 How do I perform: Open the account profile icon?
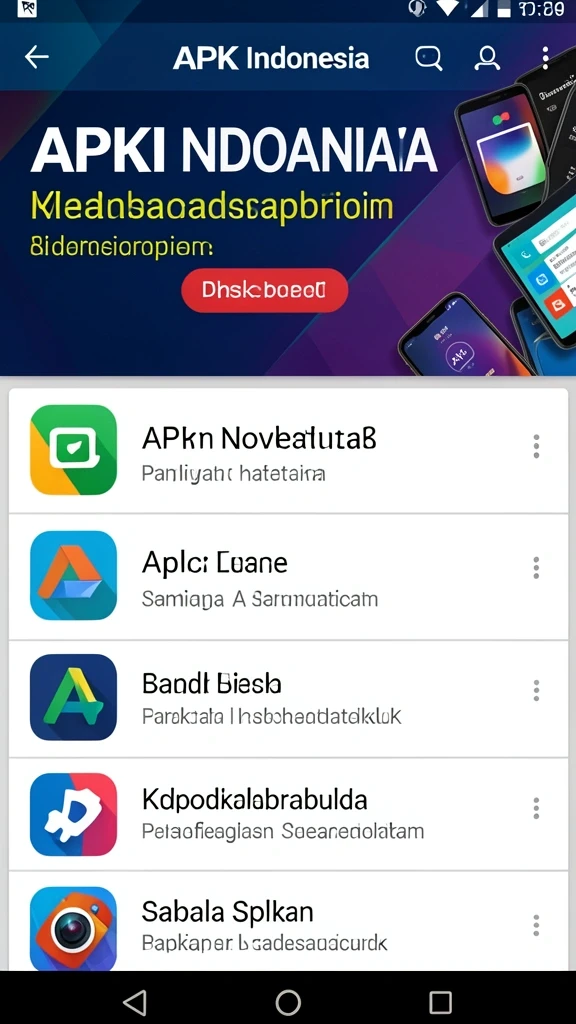487,58
